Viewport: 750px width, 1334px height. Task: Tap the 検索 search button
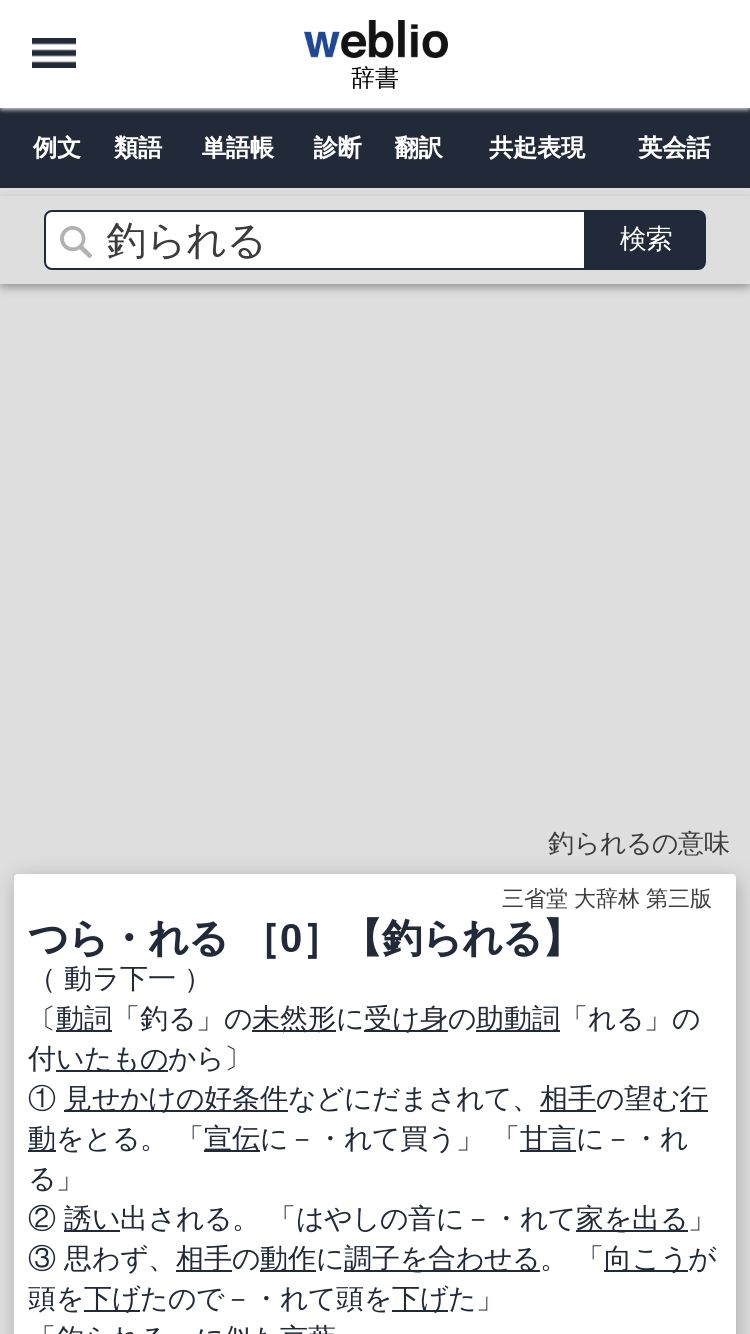click(645, 240)
